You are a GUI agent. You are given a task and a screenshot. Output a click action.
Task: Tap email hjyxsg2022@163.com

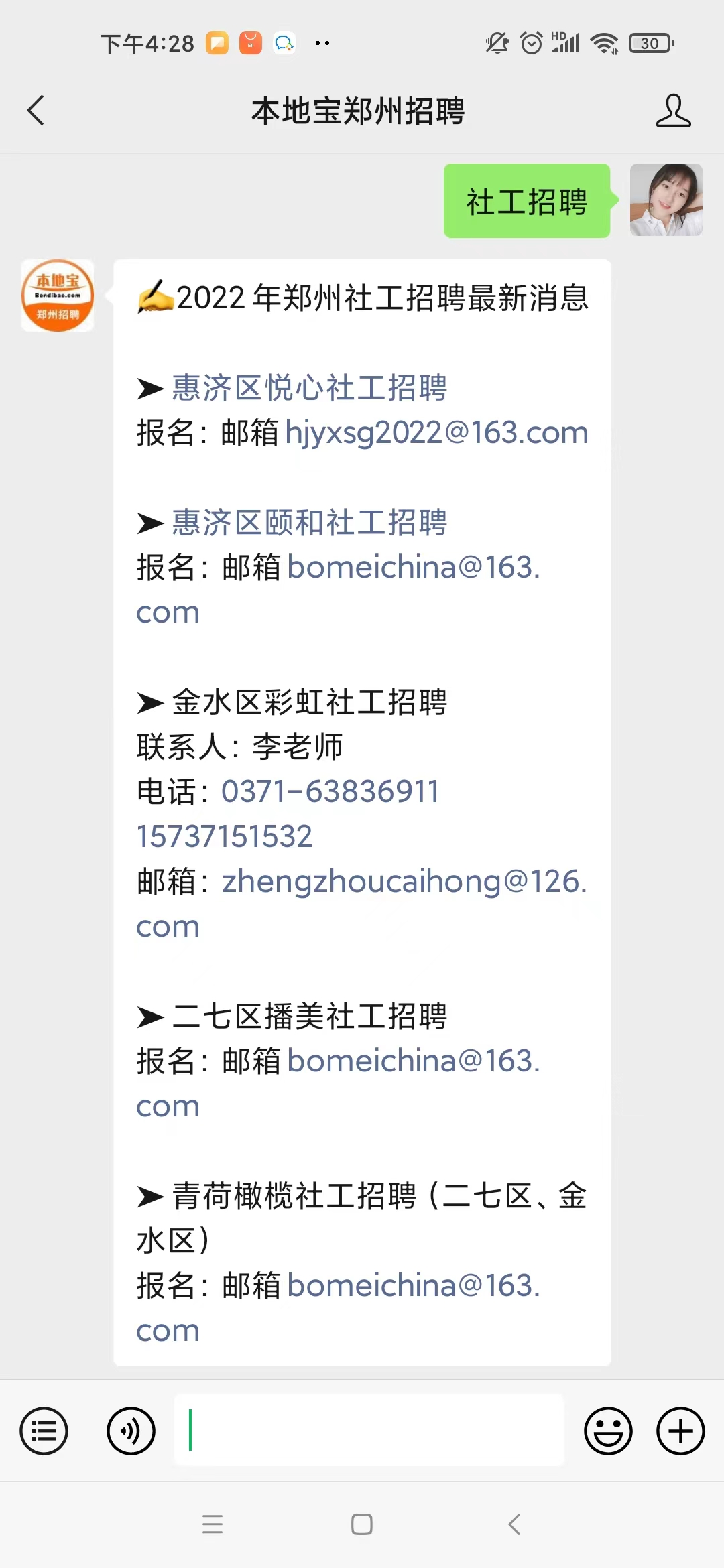point(437,433)
